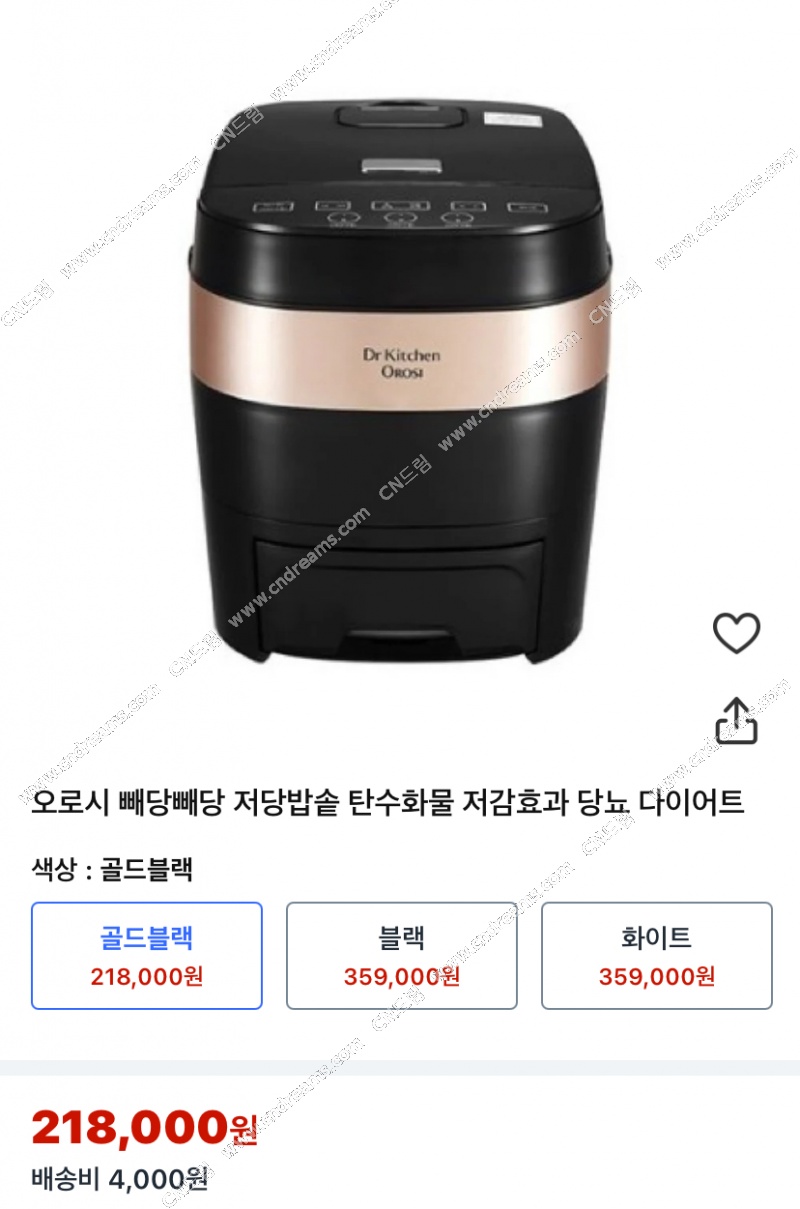Choose the 블랙 color option

pos(402,956)
